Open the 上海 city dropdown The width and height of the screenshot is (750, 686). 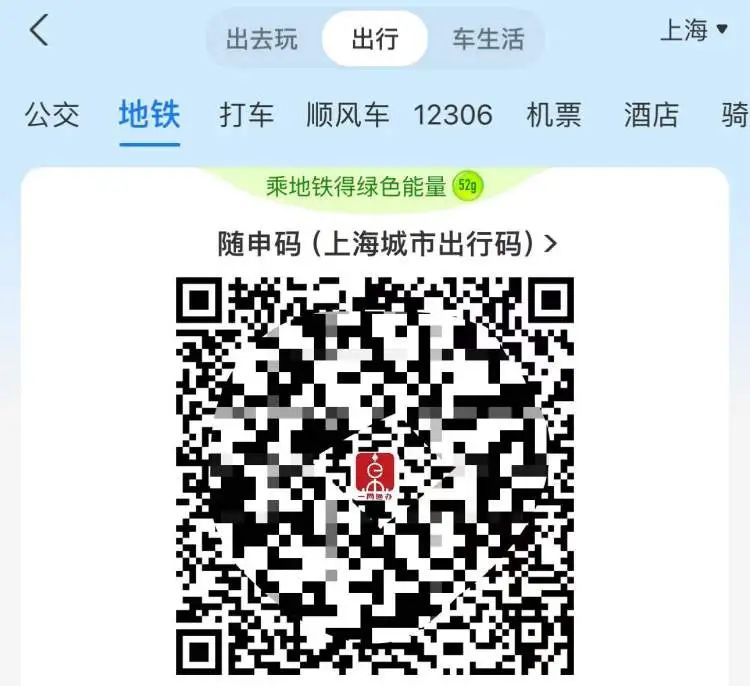pyautogui.click(x=693, y=31)
